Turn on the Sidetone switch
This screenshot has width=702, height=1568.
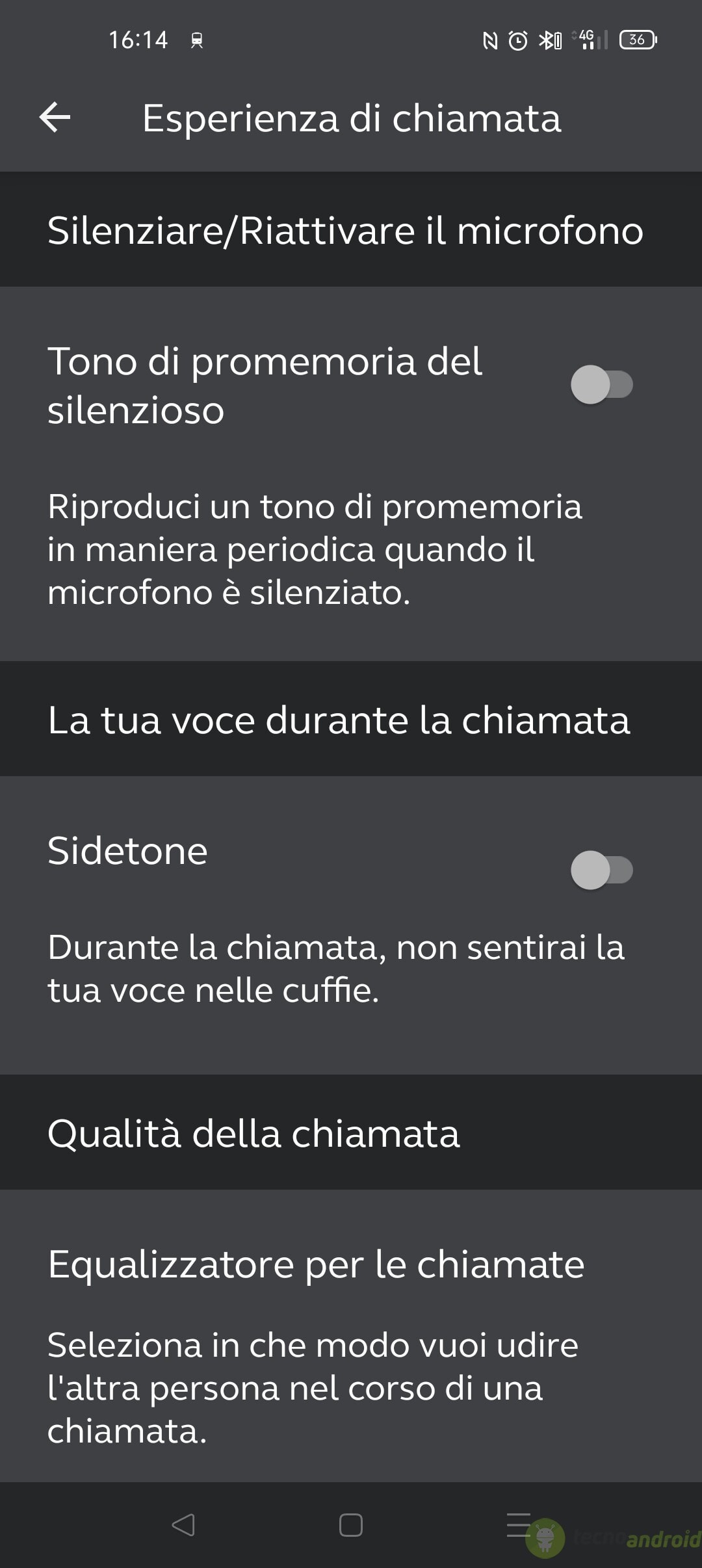point(601,870)
